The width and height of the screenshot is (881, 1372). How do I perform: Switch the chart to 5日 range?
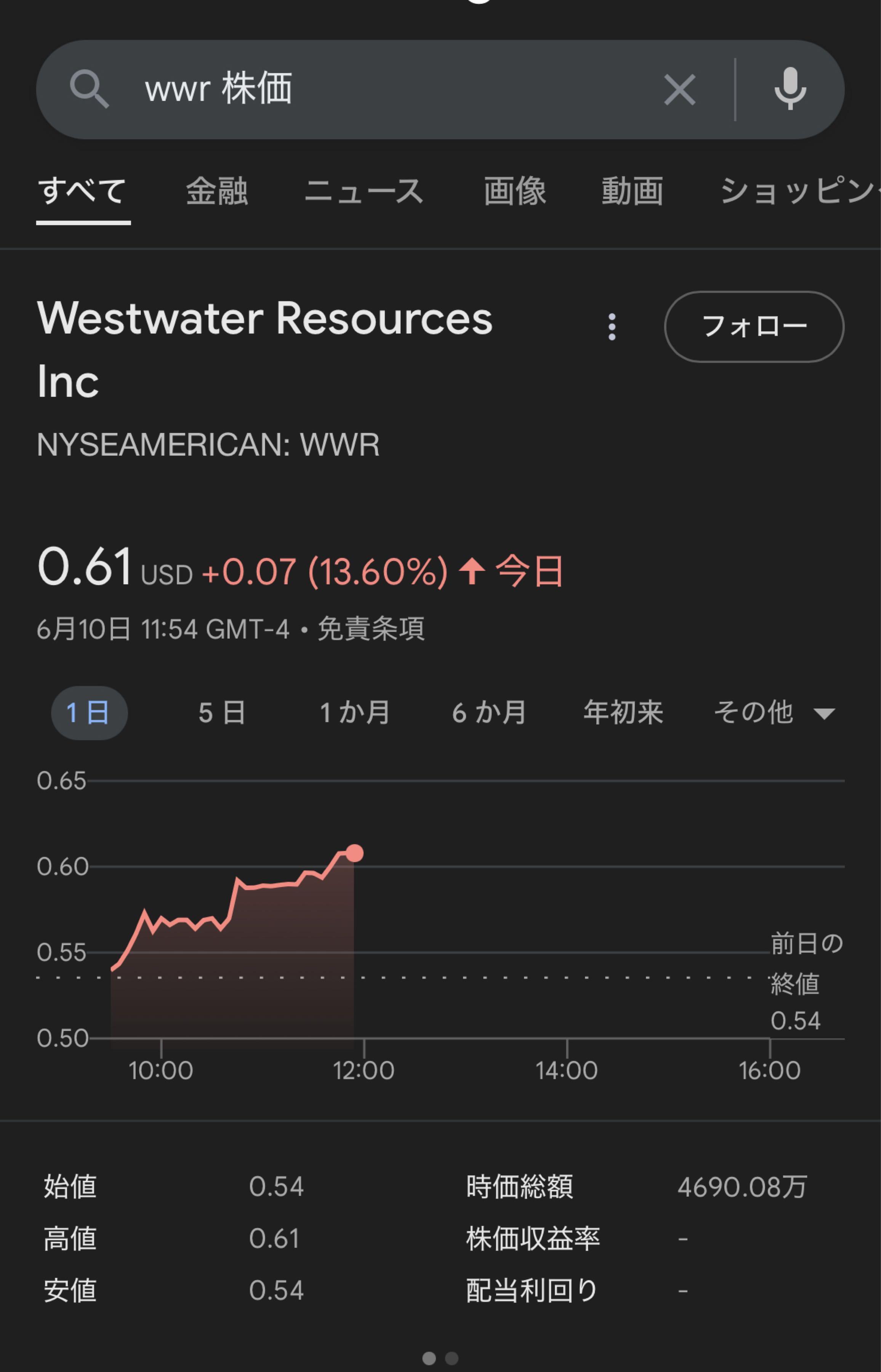coord(222,713)
